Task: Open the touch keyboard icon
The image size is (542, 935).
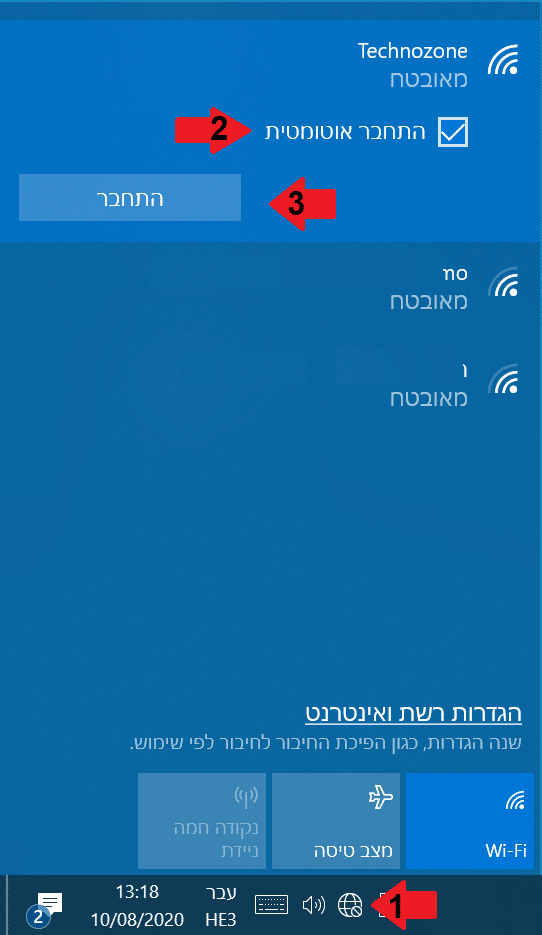Action: coord(271,905)
